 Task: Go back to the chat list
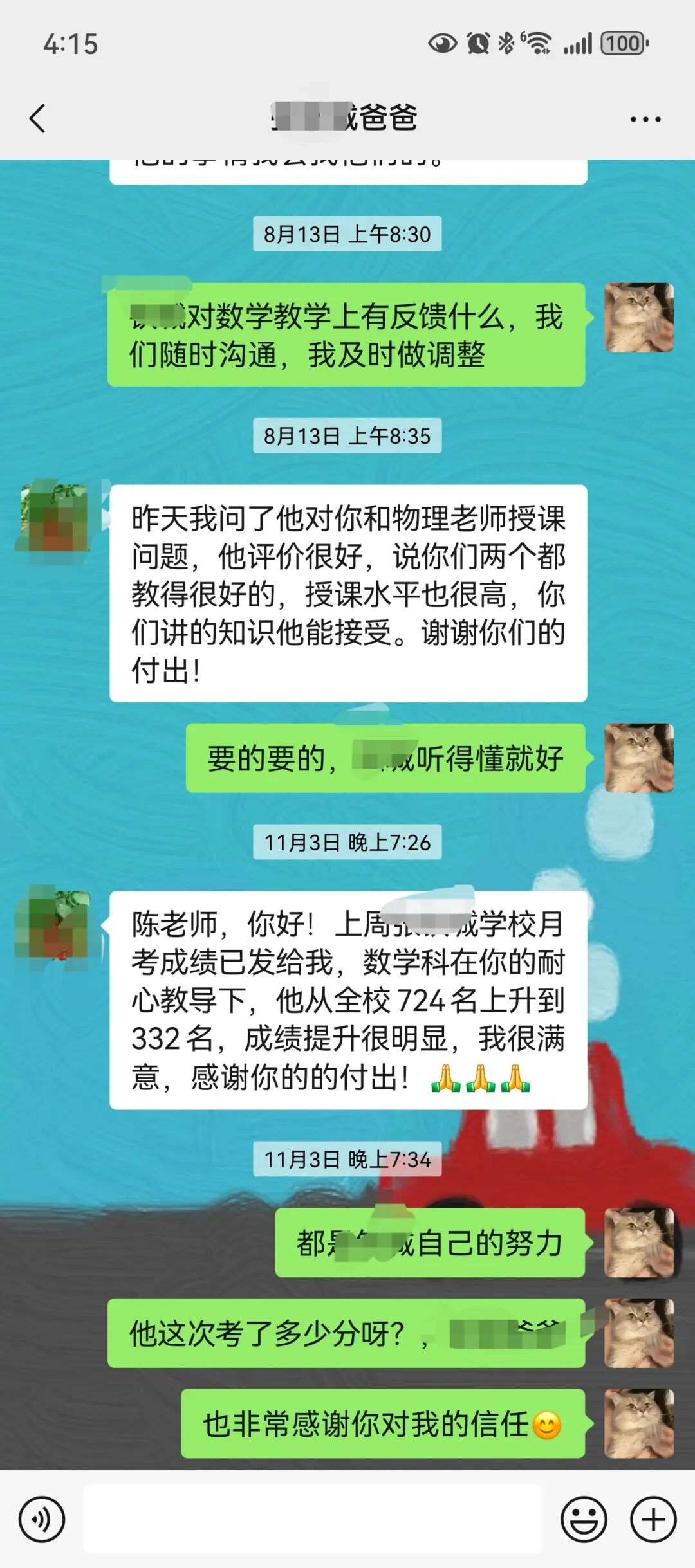coord(39,119)
